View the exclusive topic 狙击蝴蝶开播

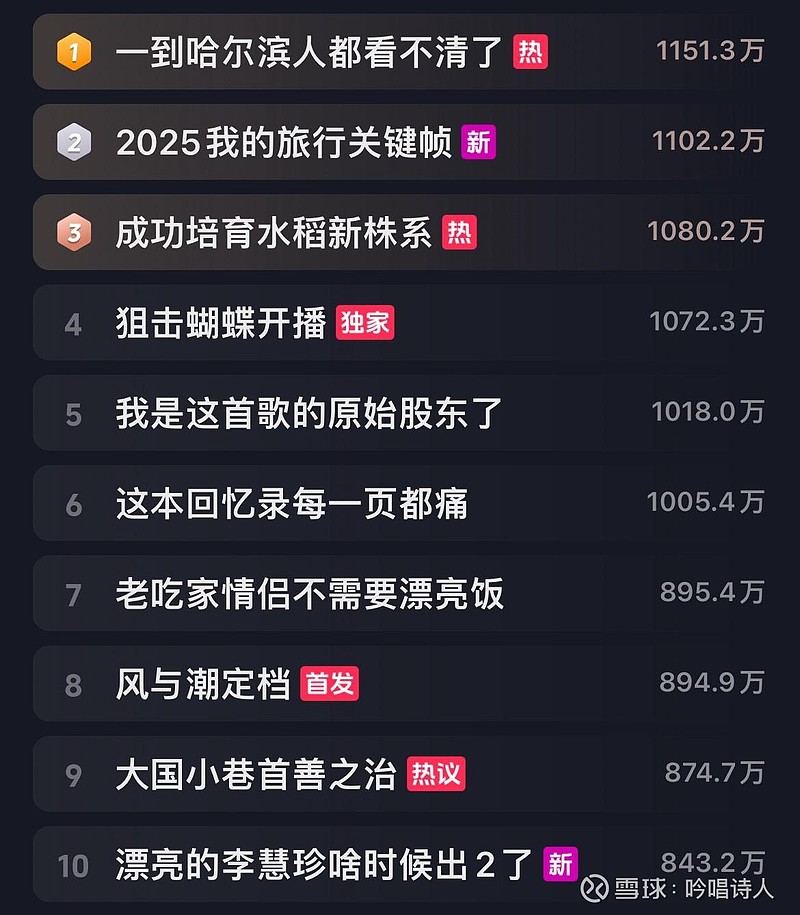coord(221,324)
